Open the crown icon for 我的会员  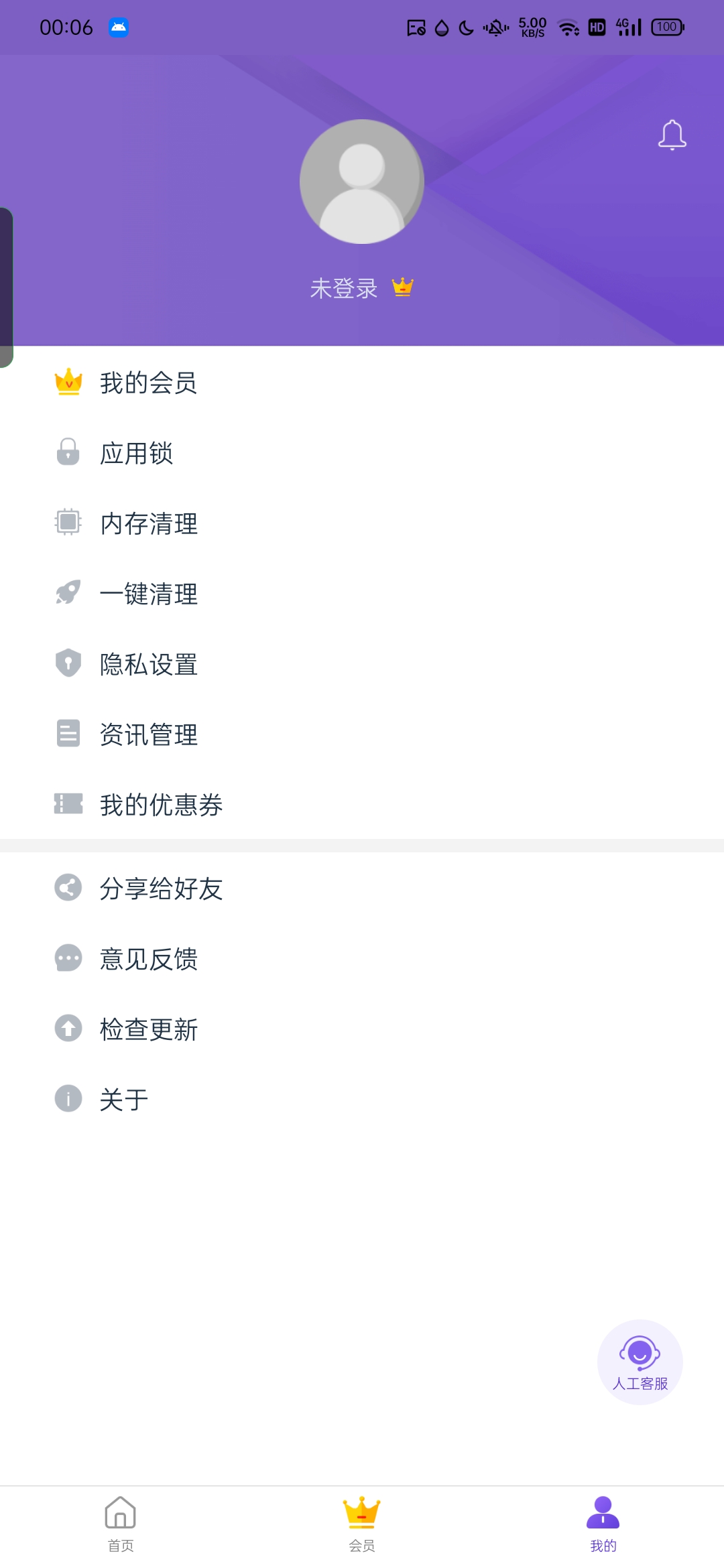(x=68, y=383)
